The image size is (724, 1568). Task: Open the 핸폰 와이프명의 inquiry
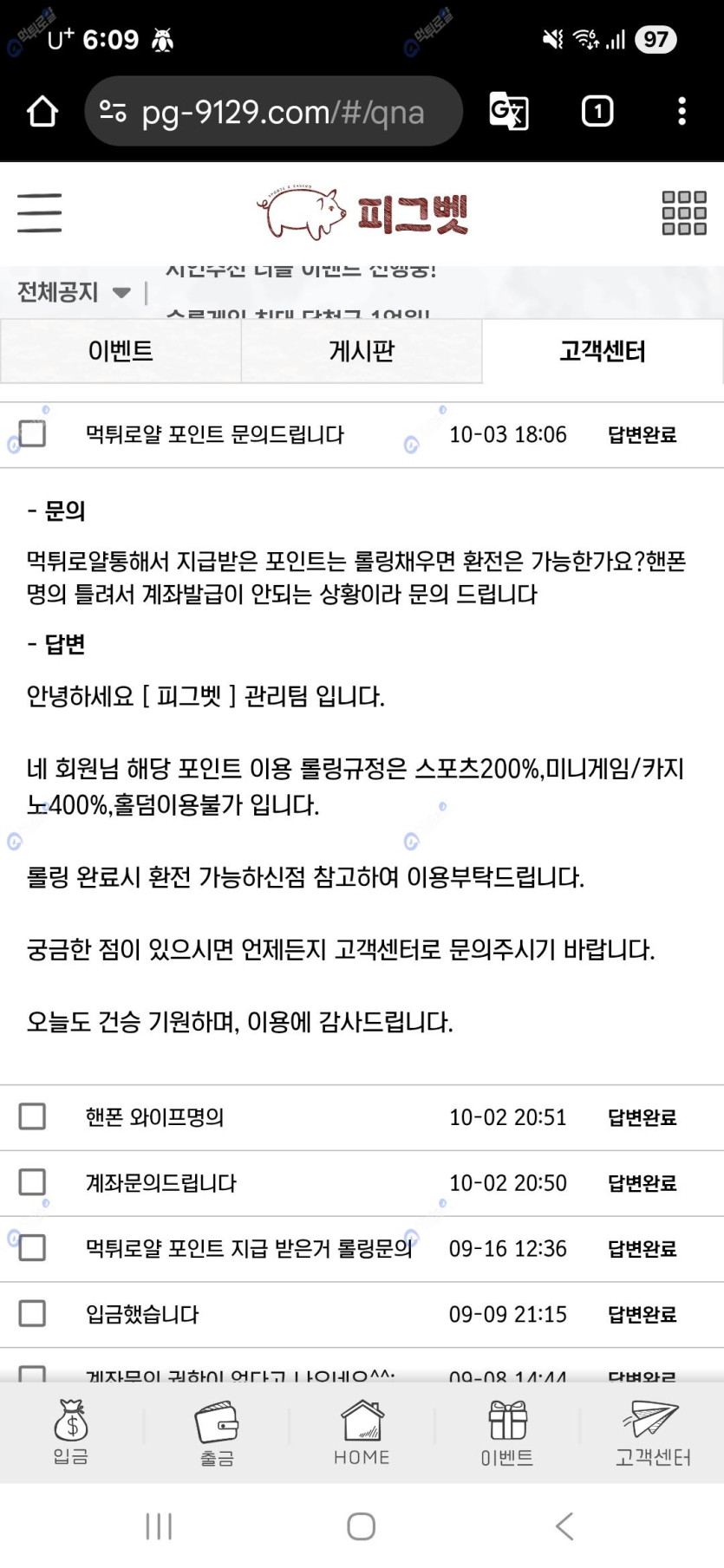pyautogui.click(x=155, y=1117)
